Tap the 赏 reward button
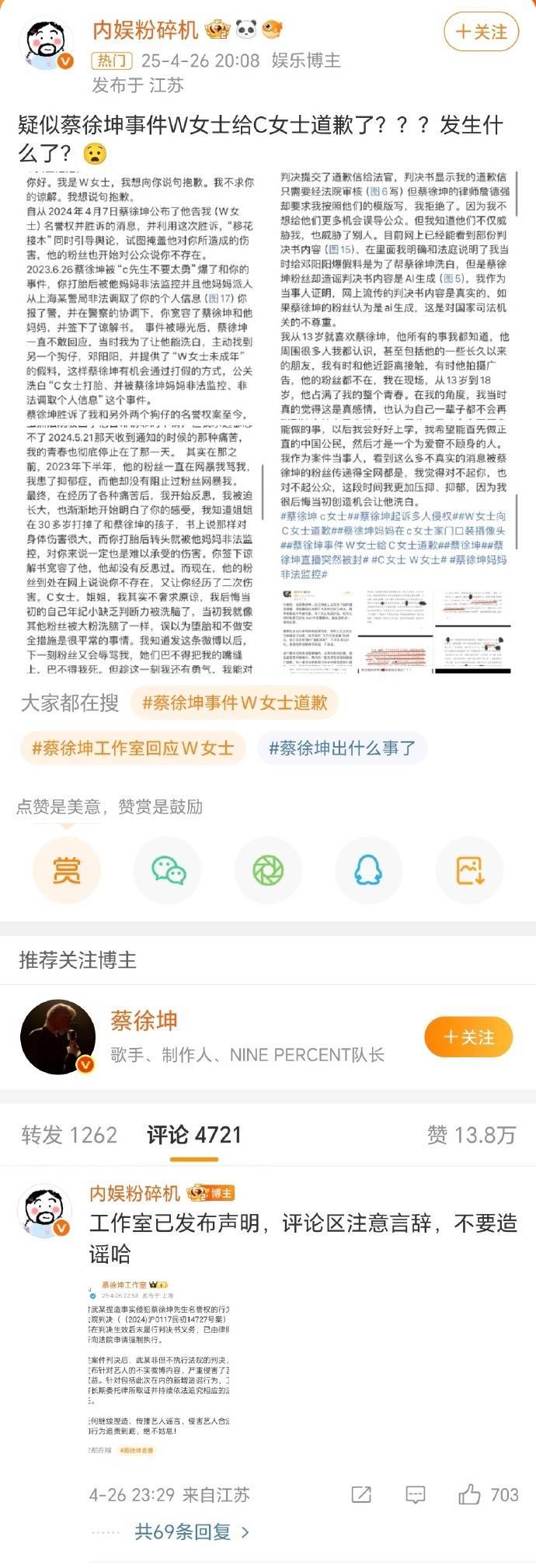536x1568 pixels. (67, 870)
